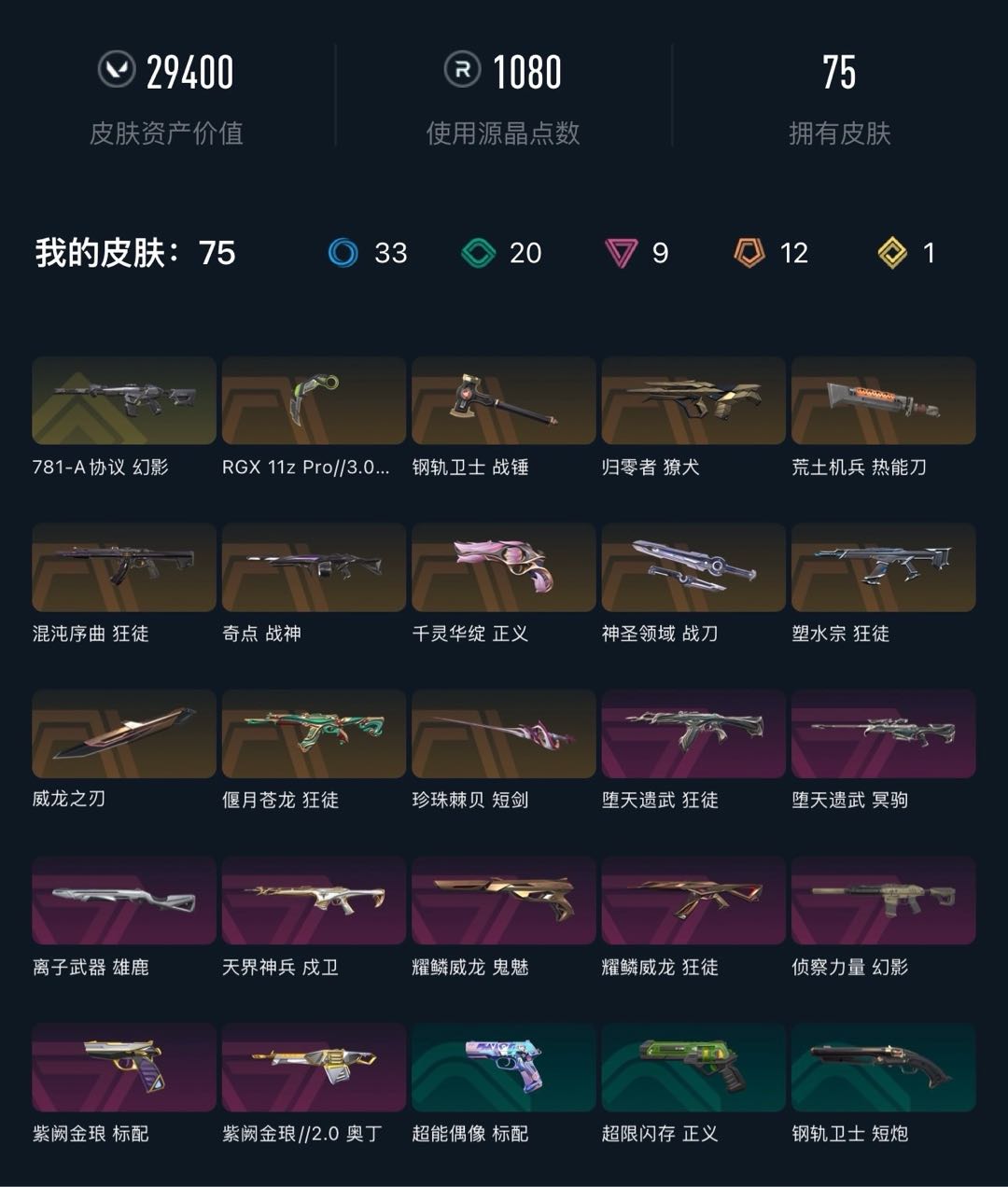Screen dimensions: 1008x1187
Task: Open the 奇点 战神 skin
Action: click(x=314, y=567)
